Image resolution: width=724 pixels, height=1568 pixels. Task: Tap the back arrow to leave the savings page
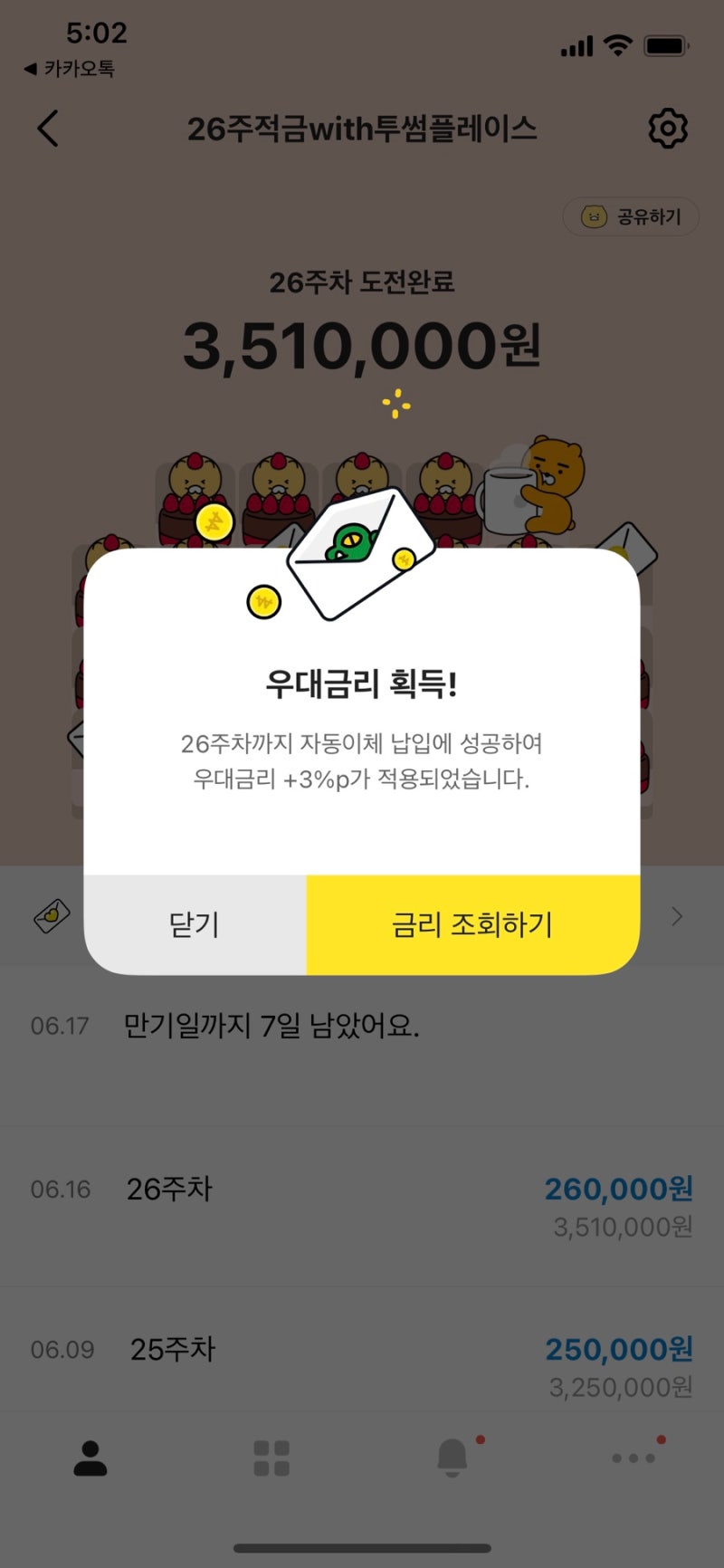click(47, 129)
